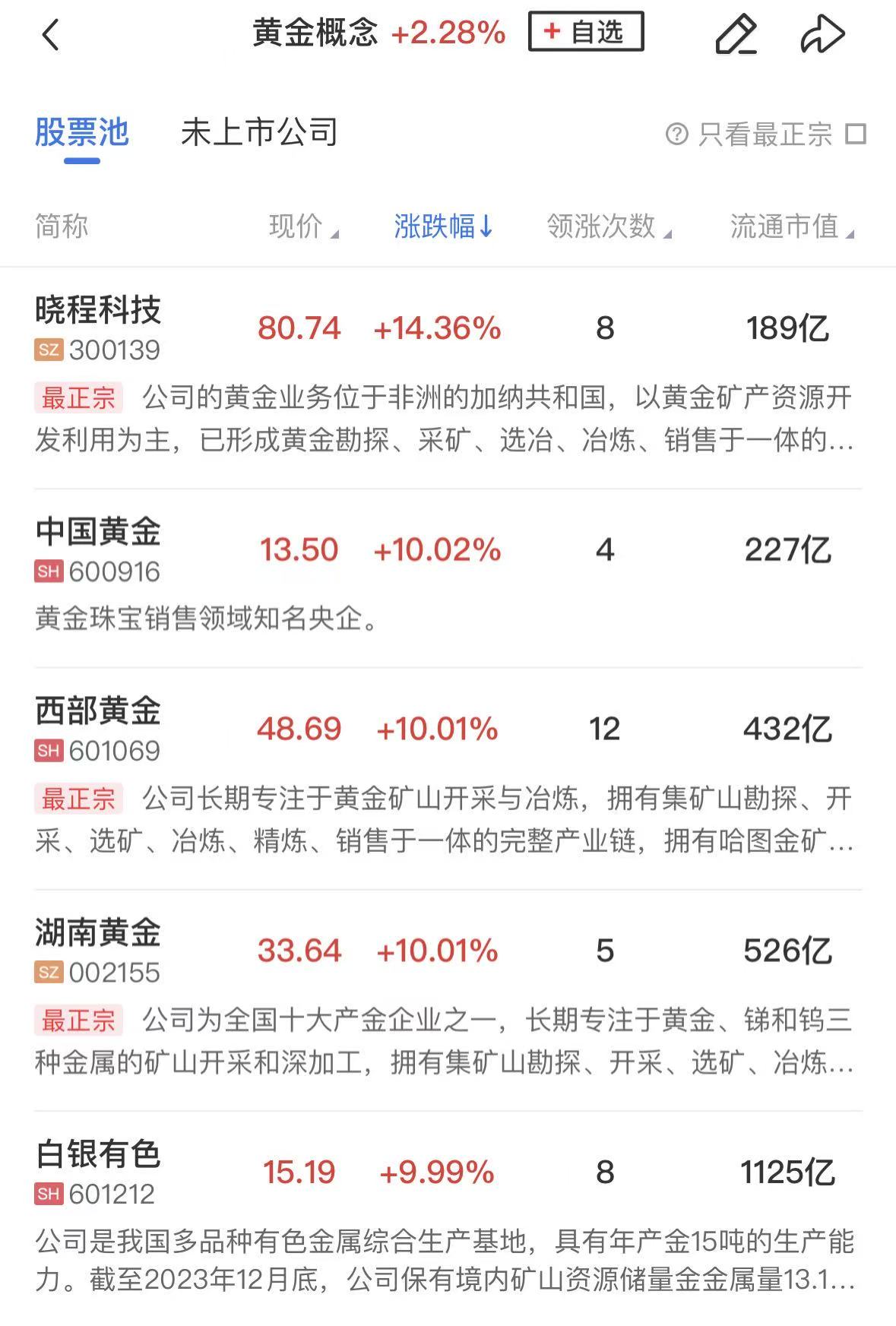Sort stocks by 流通市值
896x1326 pixels.
coord(791,226)
